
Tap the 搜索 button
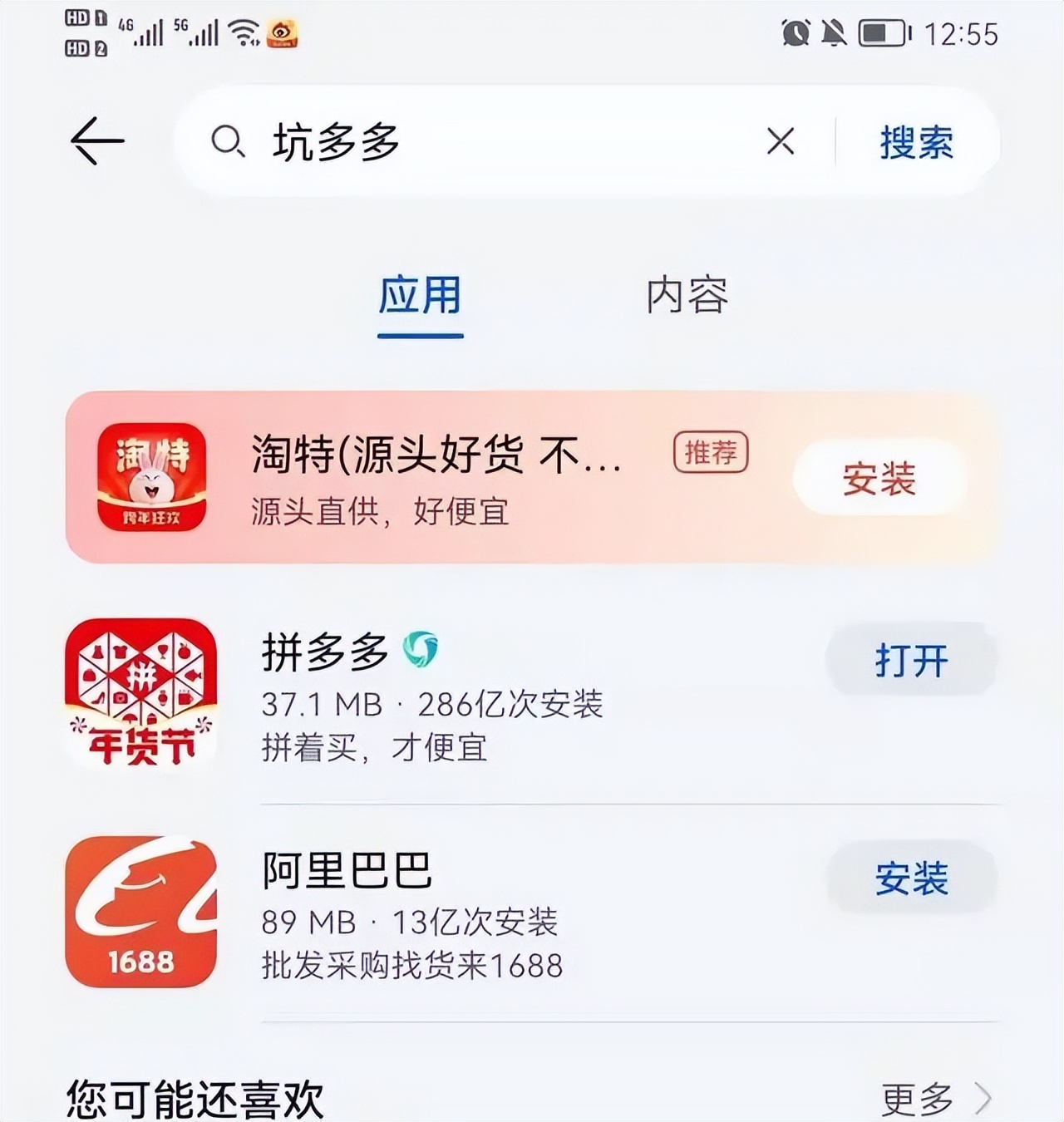tap(916, 143)
